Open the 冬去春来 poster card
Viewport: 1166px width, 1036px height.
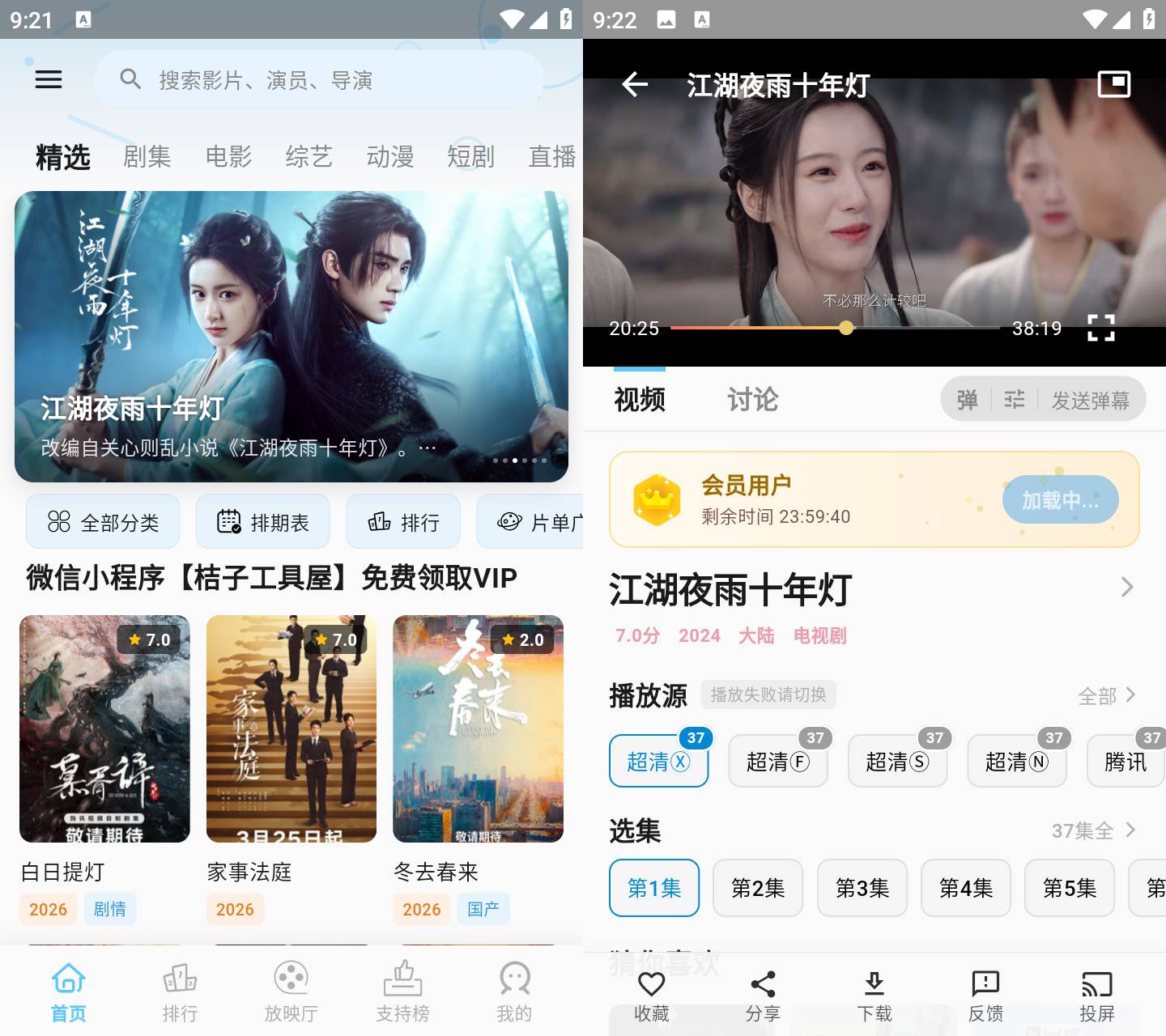pos(478,728)
